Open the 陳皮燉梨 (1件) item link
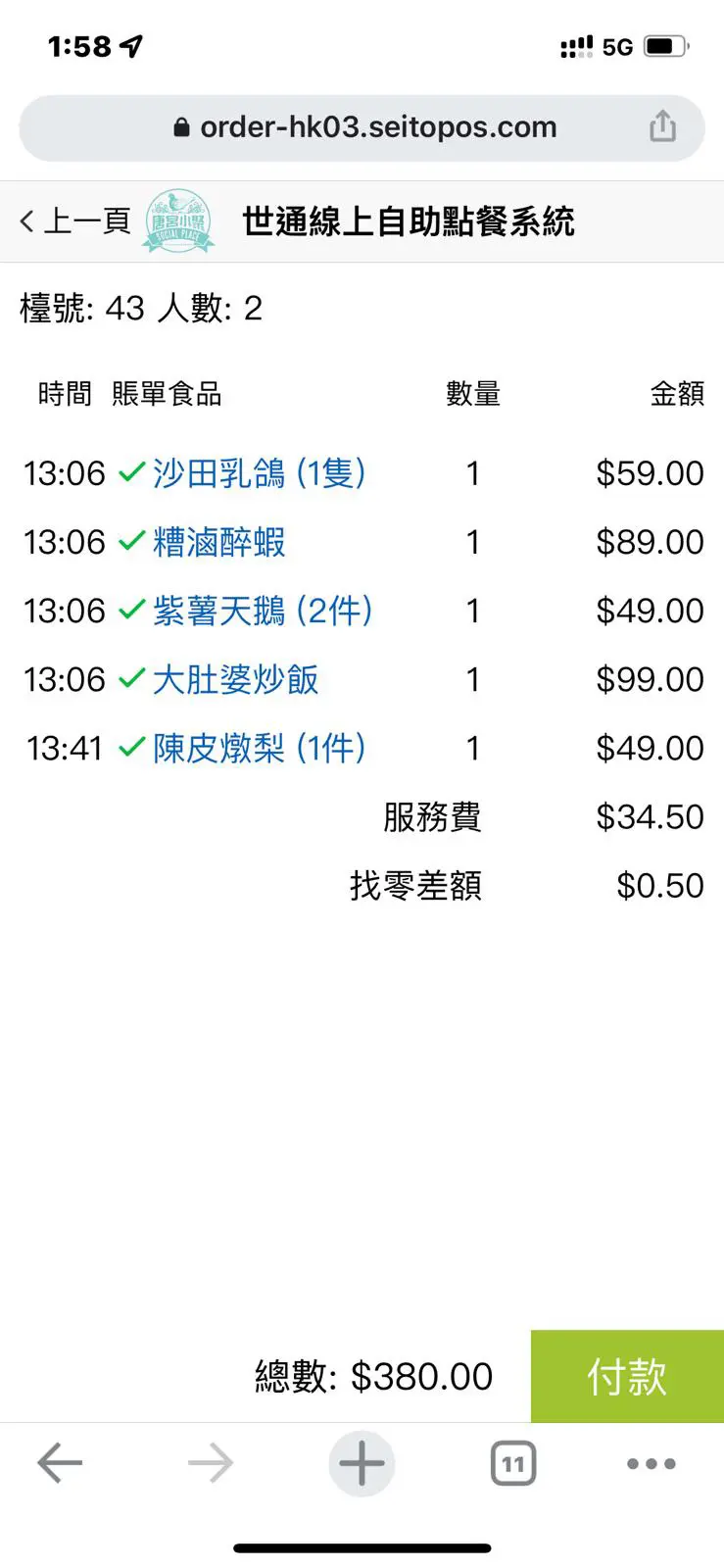 coord(259,748)
